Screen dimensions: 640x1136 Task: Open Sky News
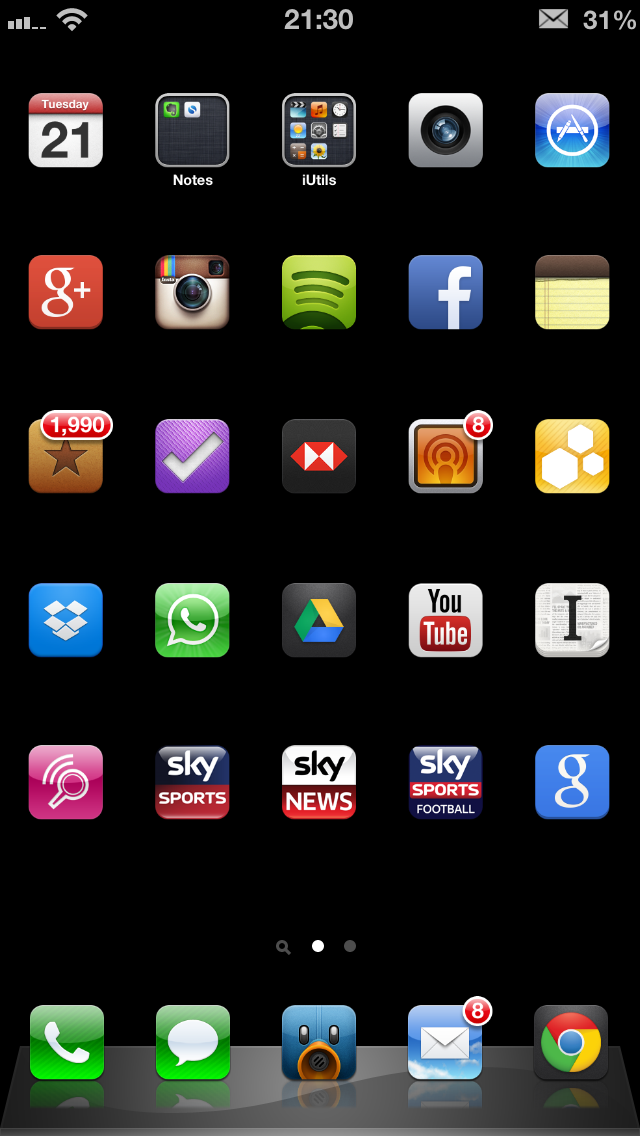pyautogui.click(x=319, y=782)
